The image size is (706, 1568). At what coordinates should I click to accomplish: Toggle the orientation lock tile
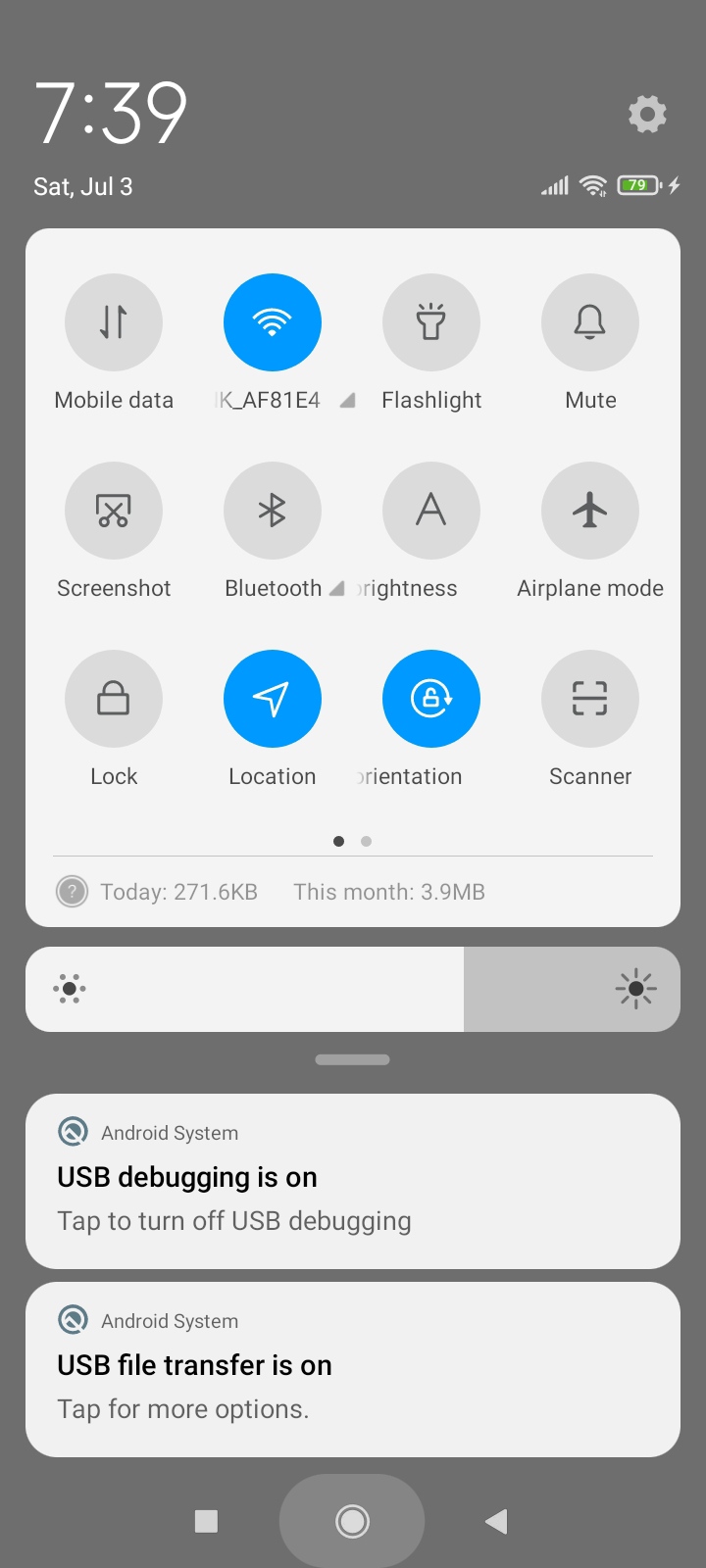click(x=431, y=699)
